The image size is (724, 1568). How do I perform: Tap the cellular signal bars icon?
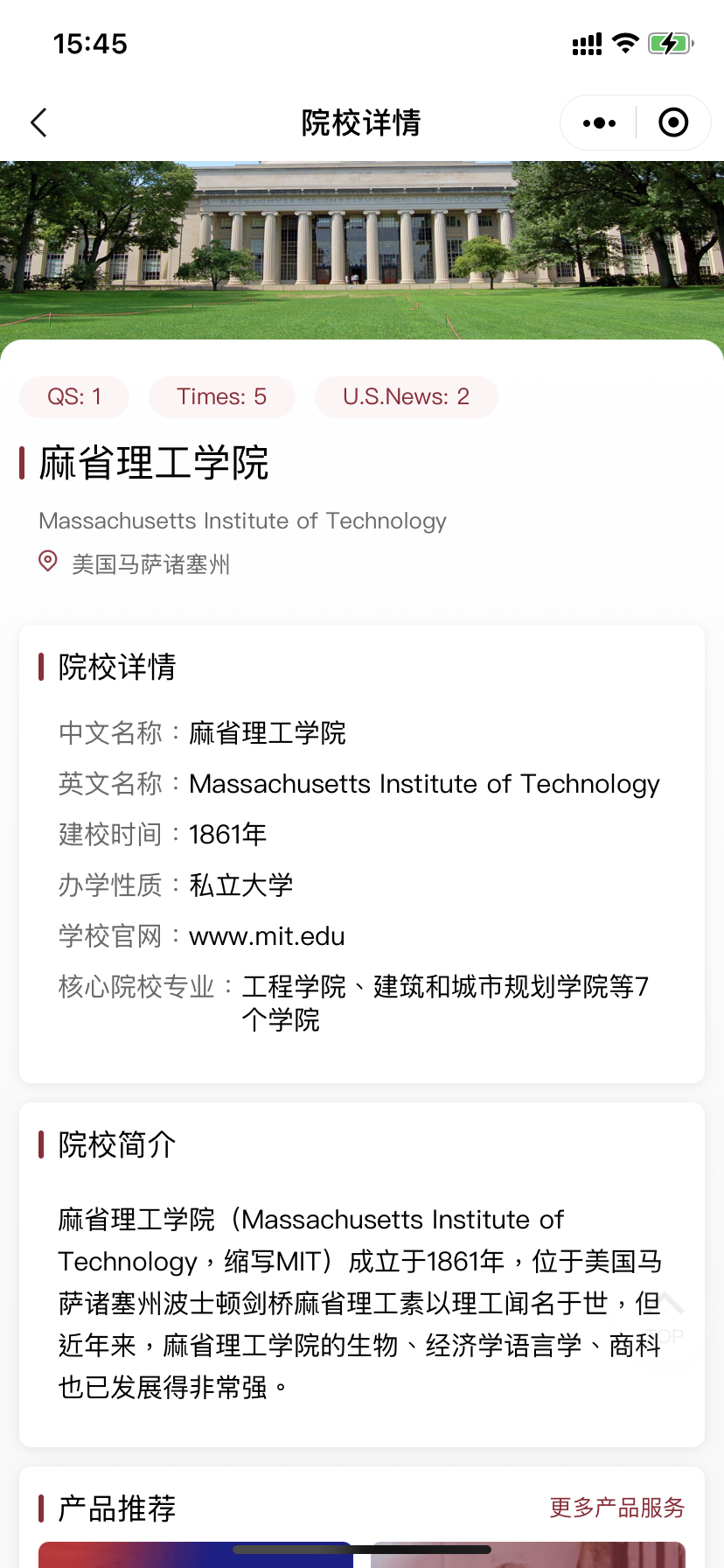(585, 43)
